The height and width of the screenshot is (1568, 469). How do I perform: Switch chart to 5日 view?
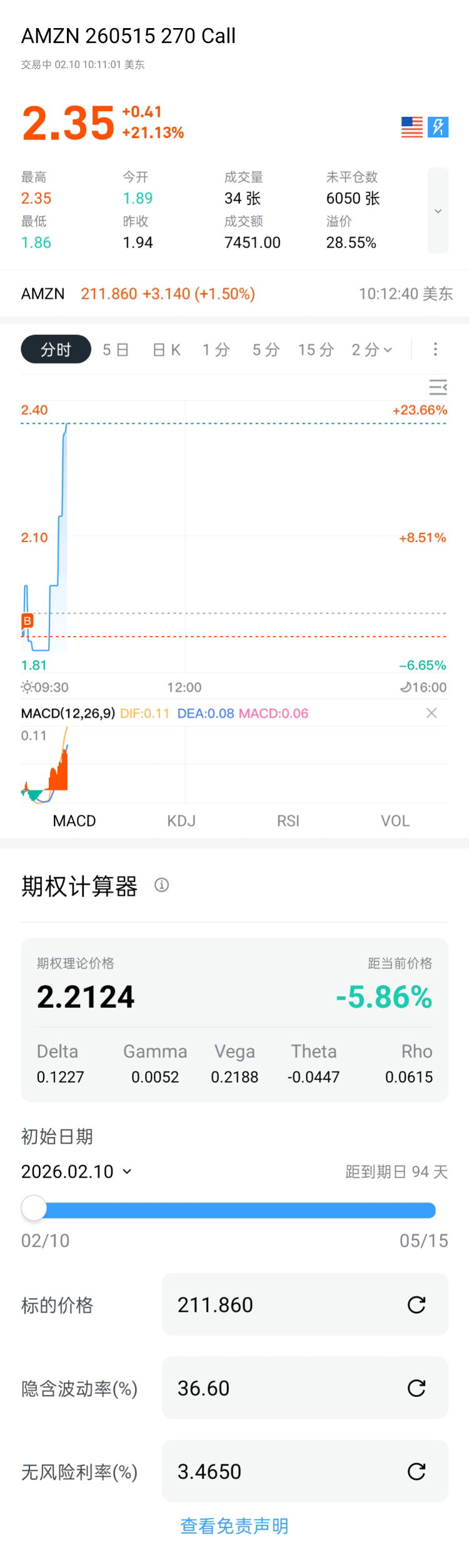pyautogui.click(x=116, y=350)
